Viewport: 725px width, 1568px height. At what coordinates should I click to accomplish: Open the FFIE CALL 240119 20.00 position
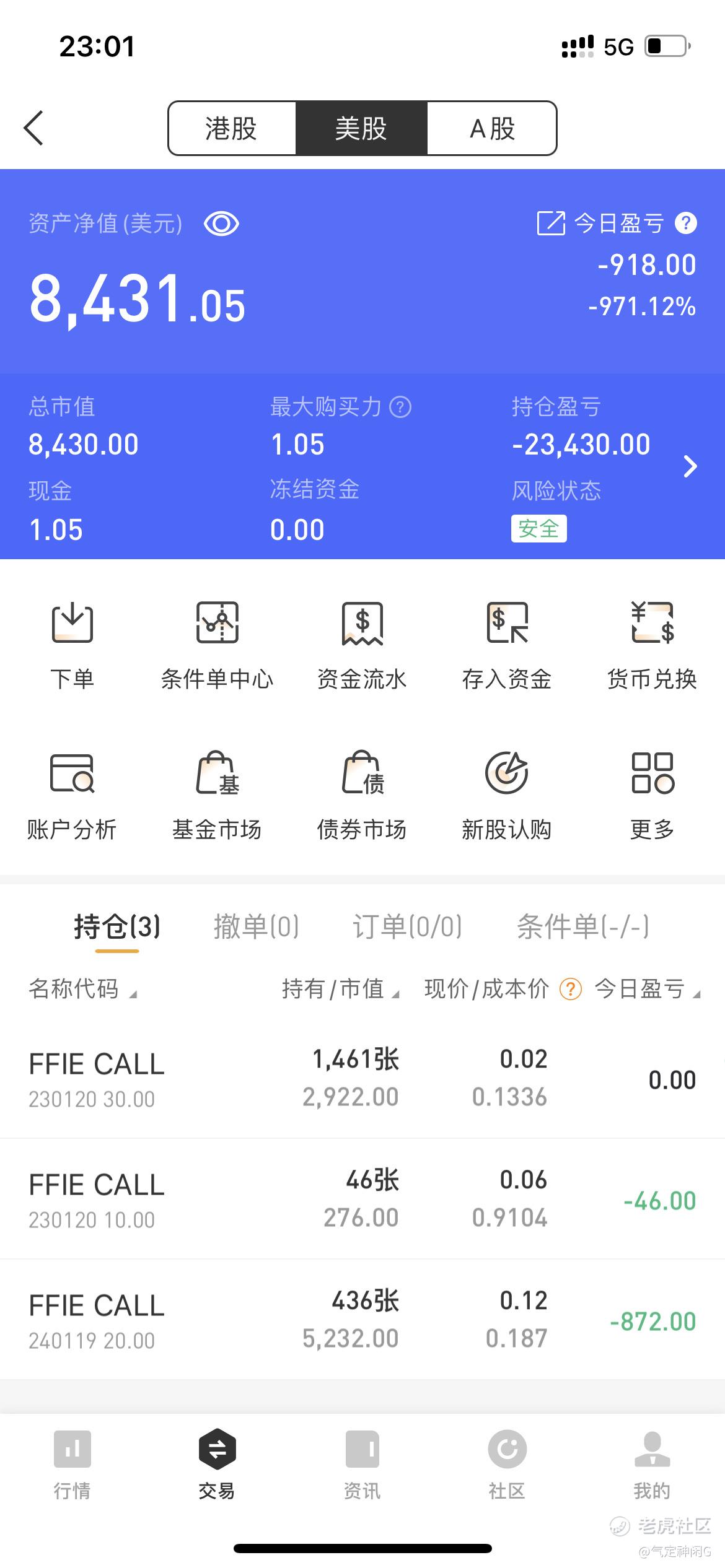click(x=362, y=1319)
